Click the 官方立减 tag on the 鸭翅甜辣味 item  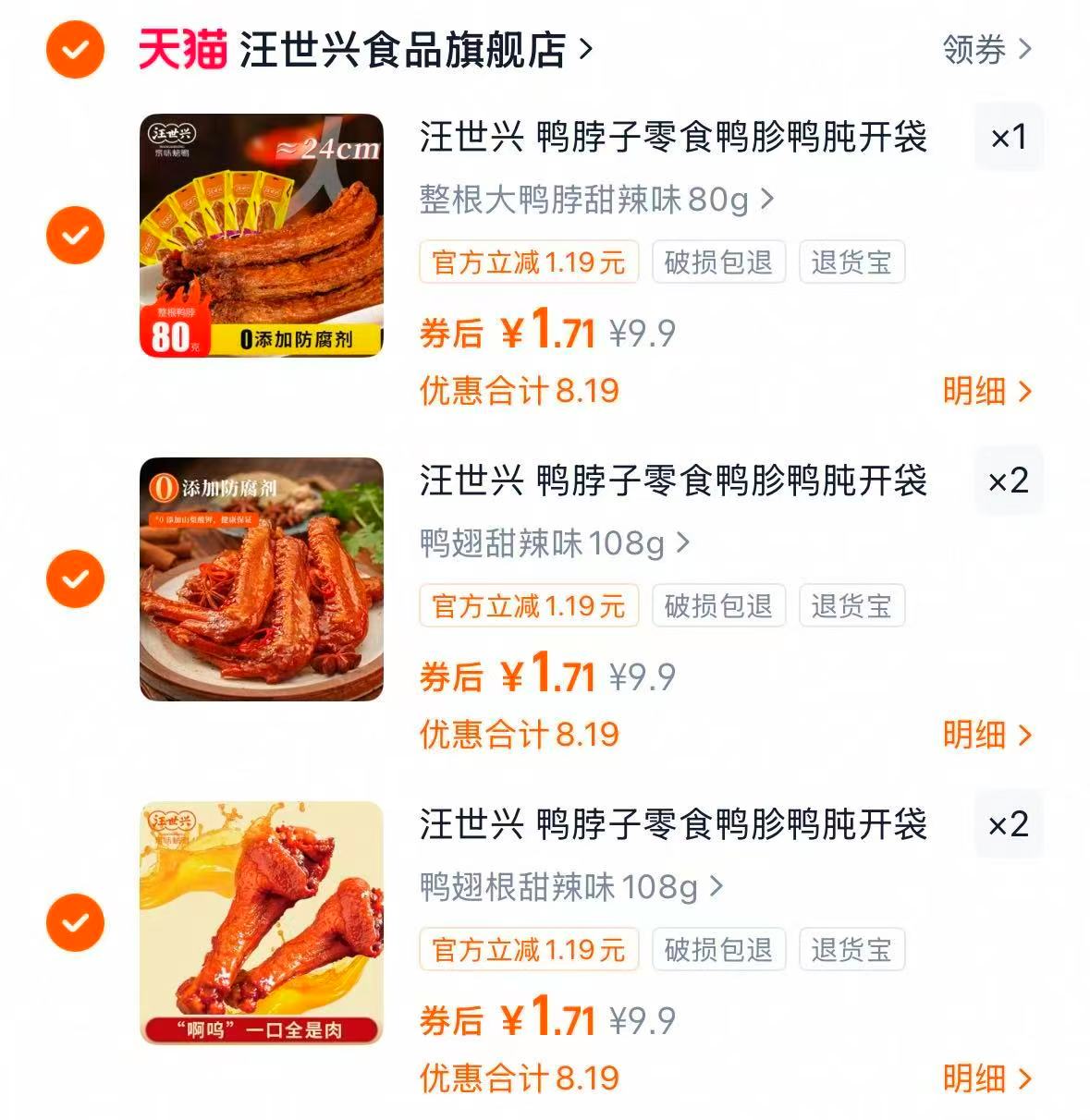tap(528, 606)
